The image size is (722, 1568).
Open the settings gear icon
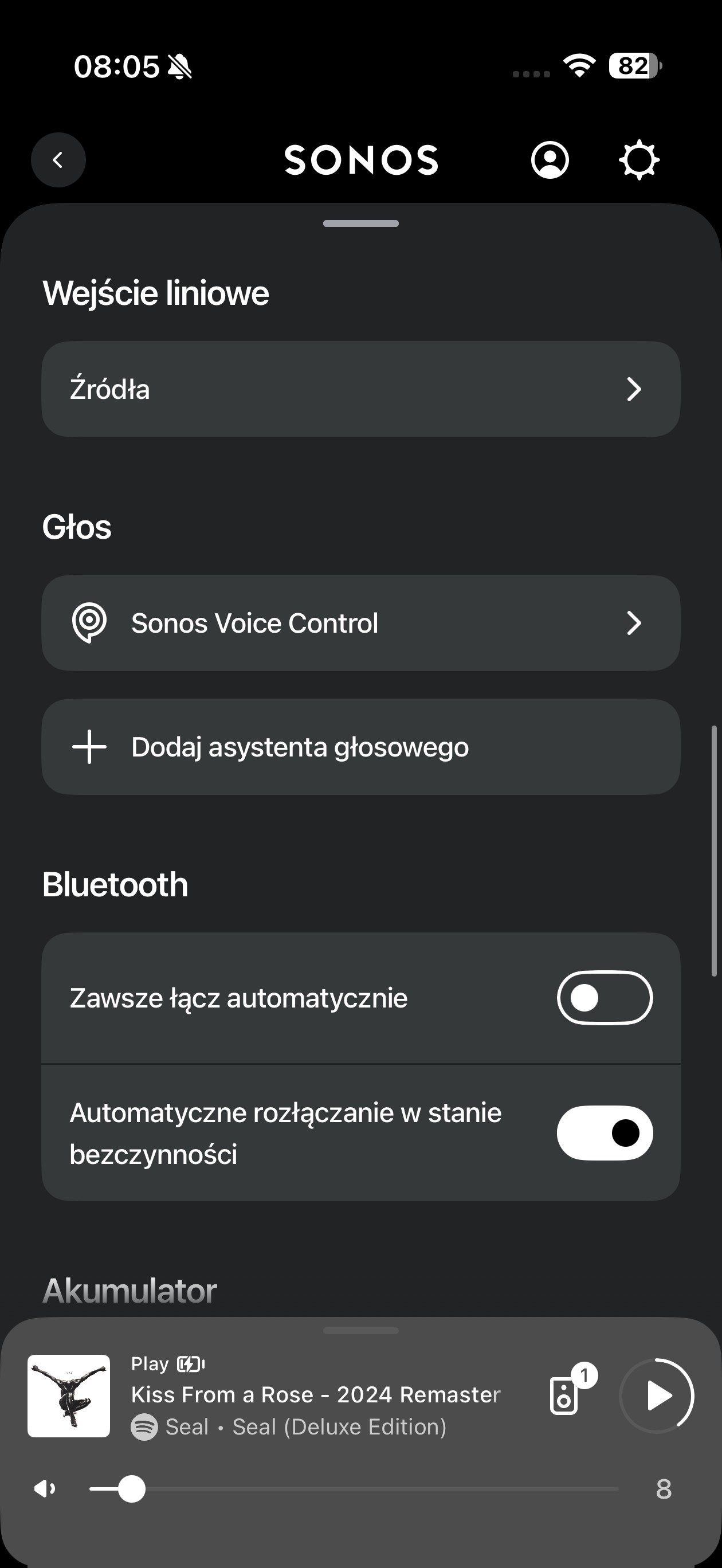point(638,160)
